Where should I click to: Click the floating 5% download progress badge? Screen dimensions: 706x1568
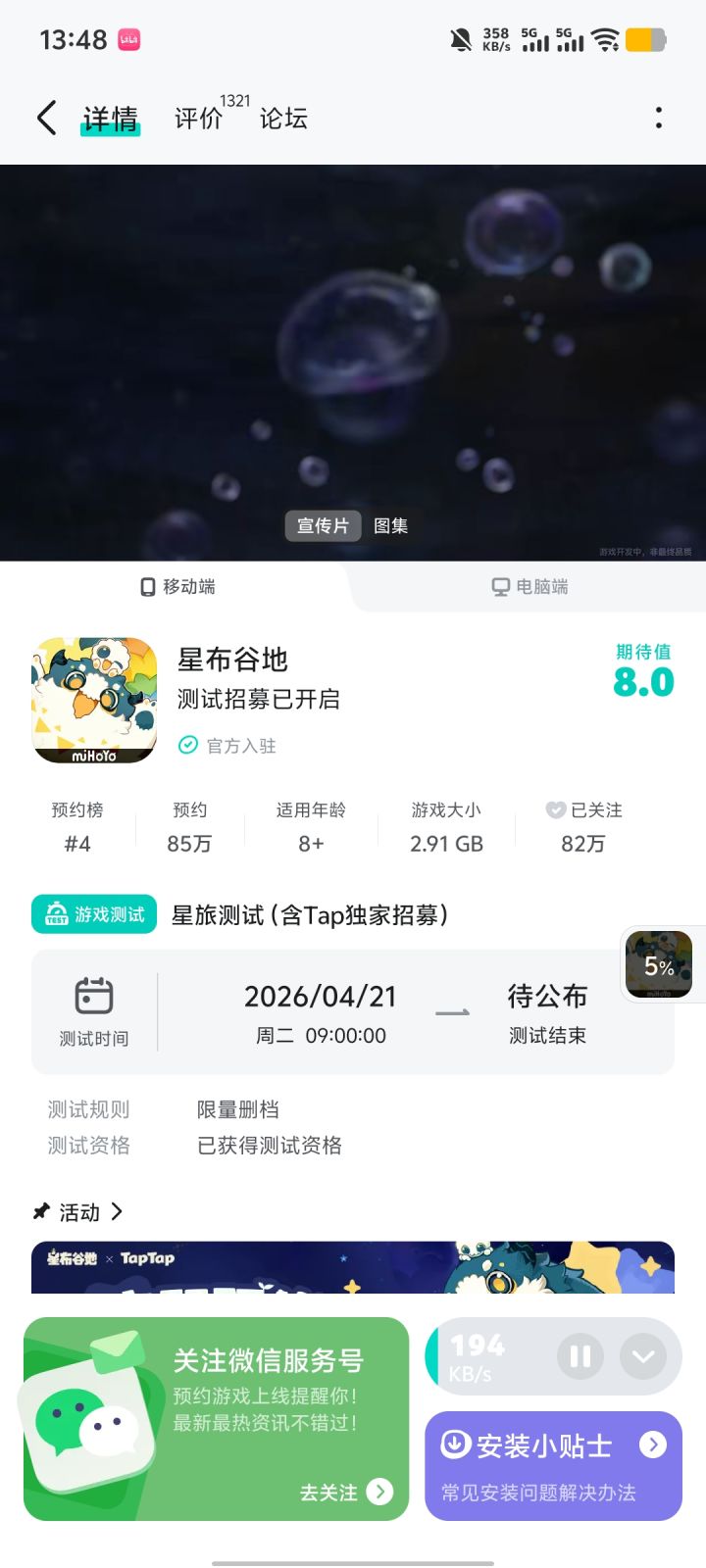tap(659, 964)
